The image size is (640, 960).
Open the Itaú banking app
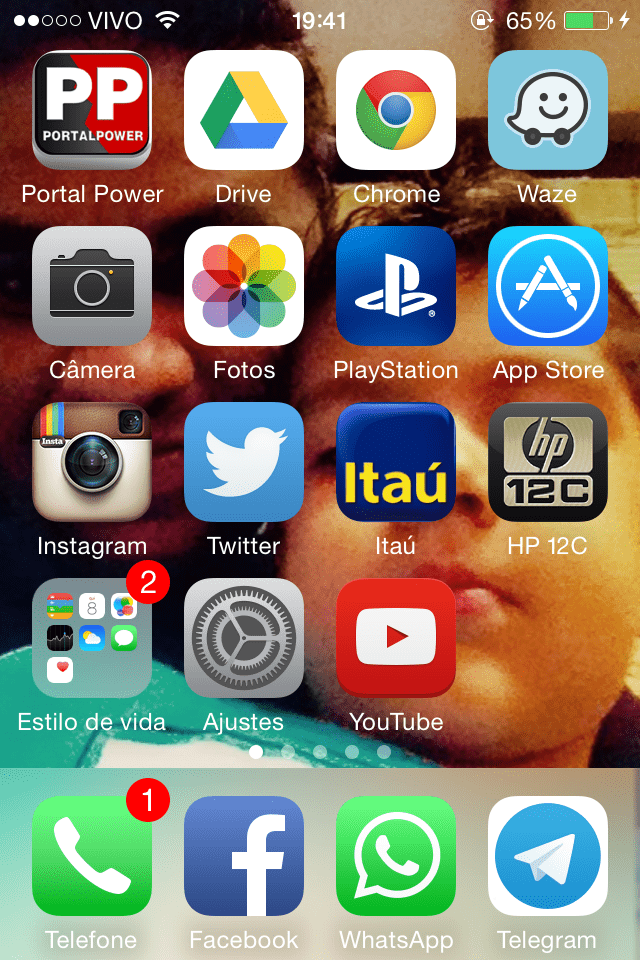[x=396, y=462]
